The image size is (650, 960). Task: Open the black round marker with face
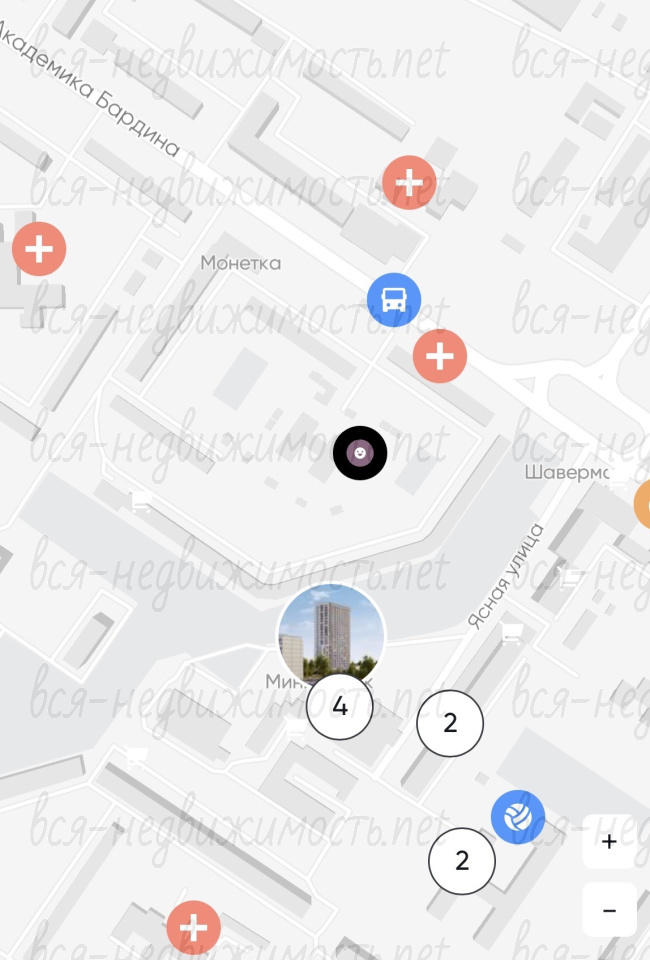pyautogui.click(x=360, y=453)
